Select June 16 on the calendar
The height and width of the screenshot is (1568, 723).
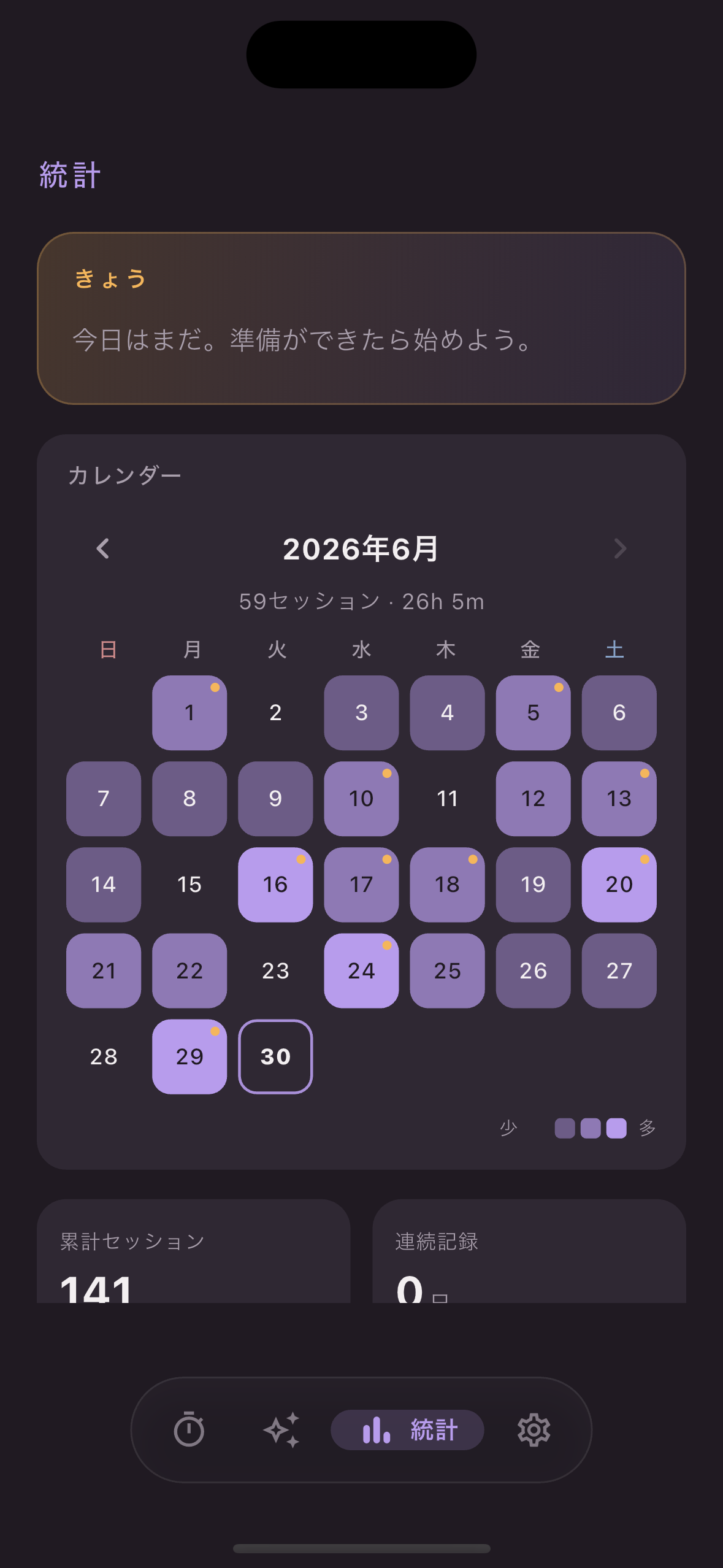tap(275, 885)
